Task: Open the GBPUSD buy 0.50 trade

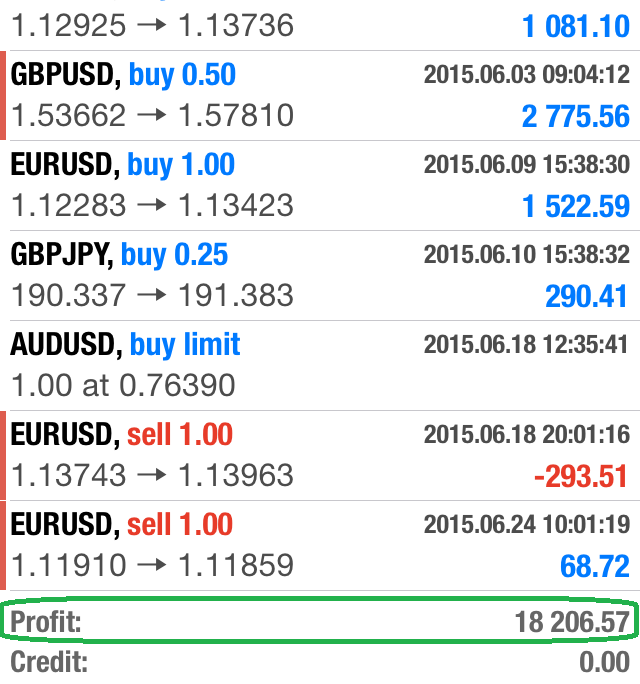Action: point(320,96)
